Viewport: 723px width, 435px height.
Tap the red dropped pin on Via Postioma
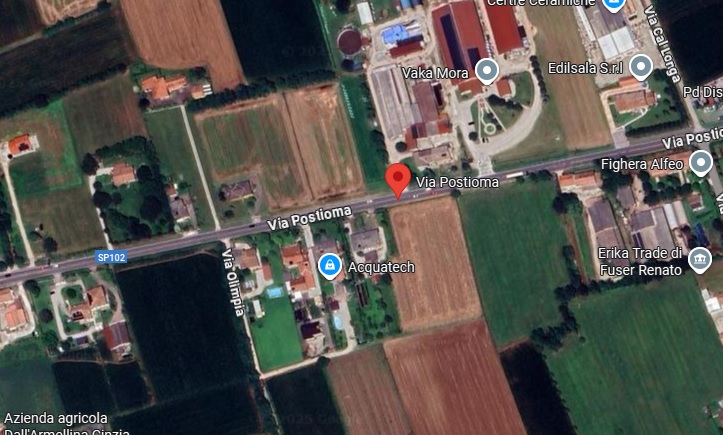398,179
